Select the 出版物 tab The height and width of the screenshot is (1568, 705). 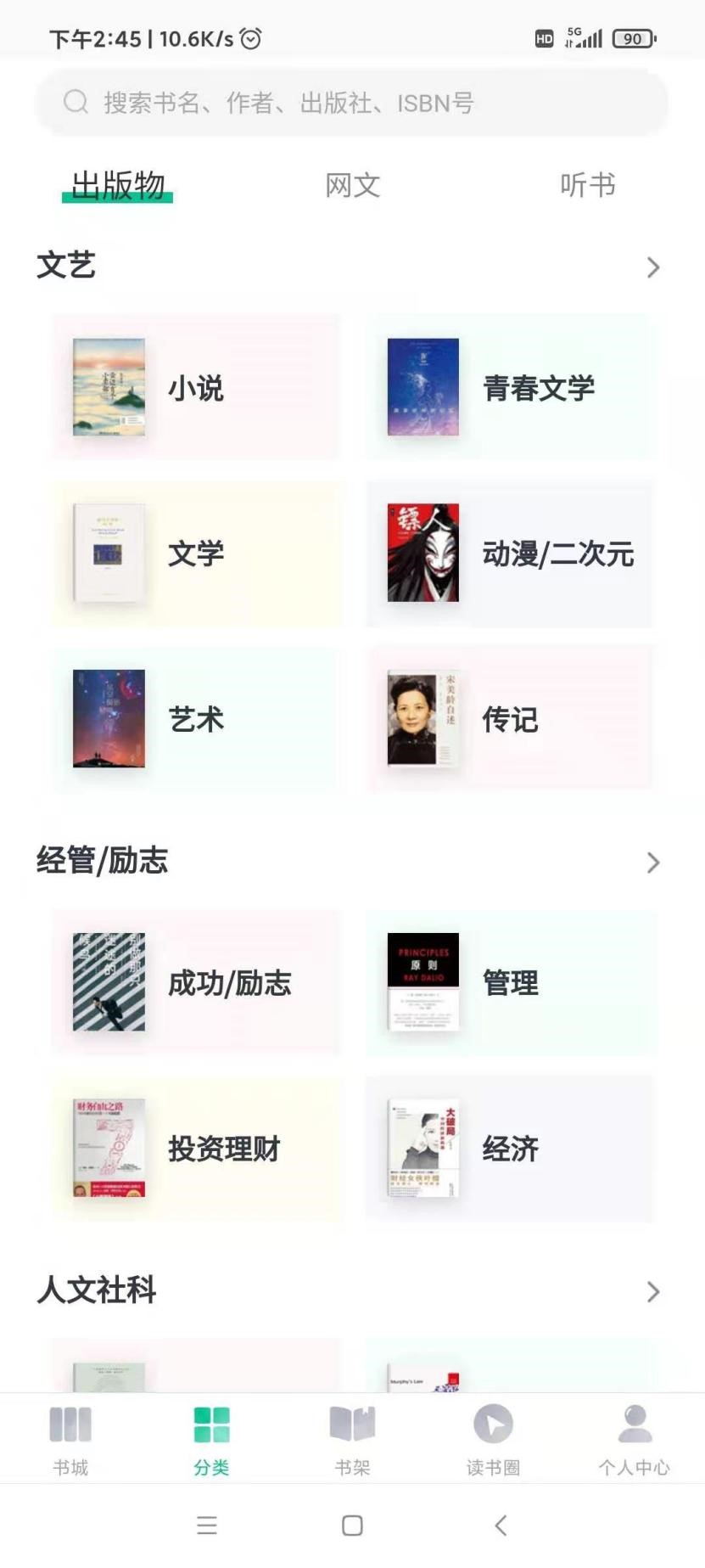pyautogui.click(x=118, y=185)
